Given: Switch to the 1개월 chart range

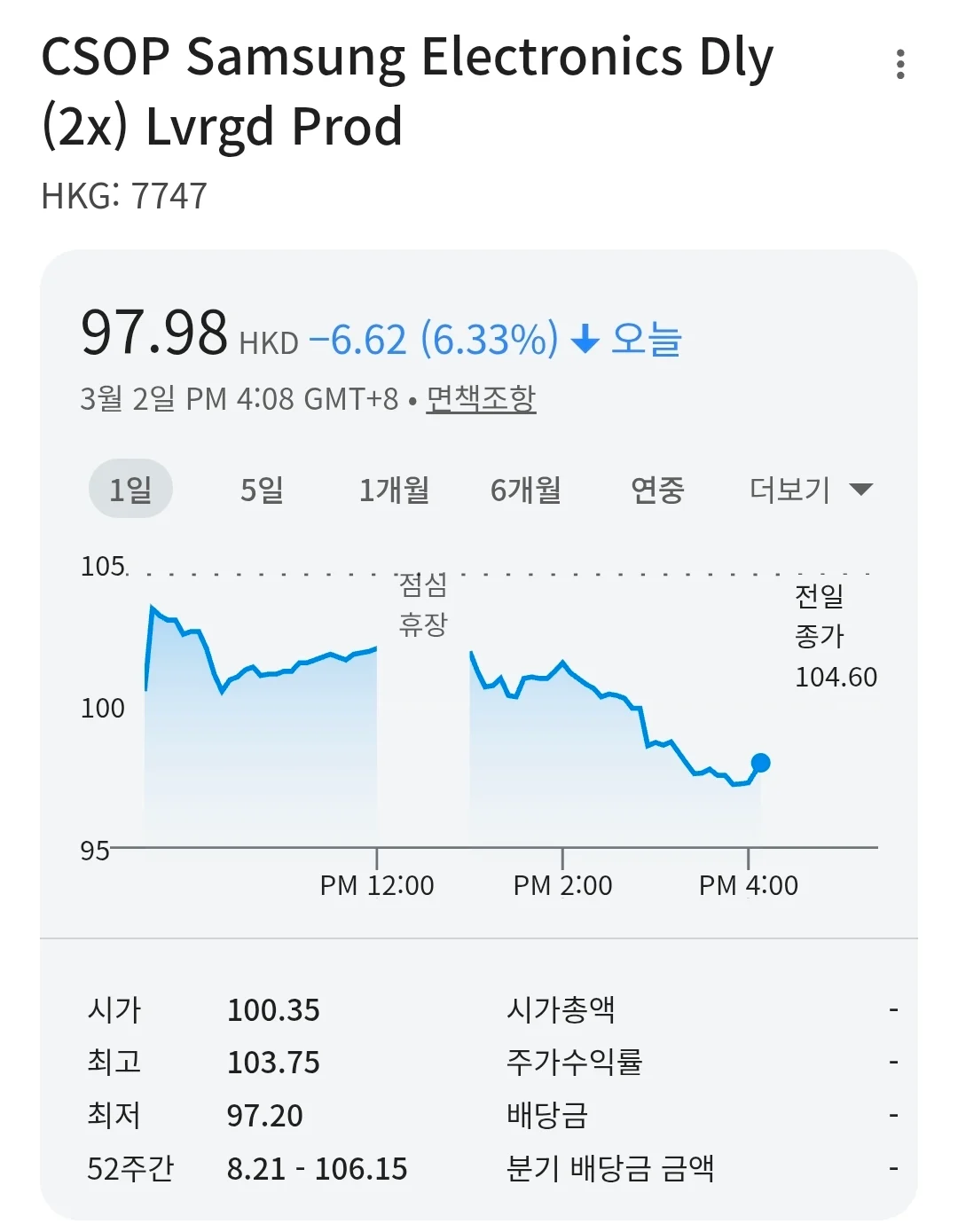Looking at the screenshot, I should [x=394, y=489].
